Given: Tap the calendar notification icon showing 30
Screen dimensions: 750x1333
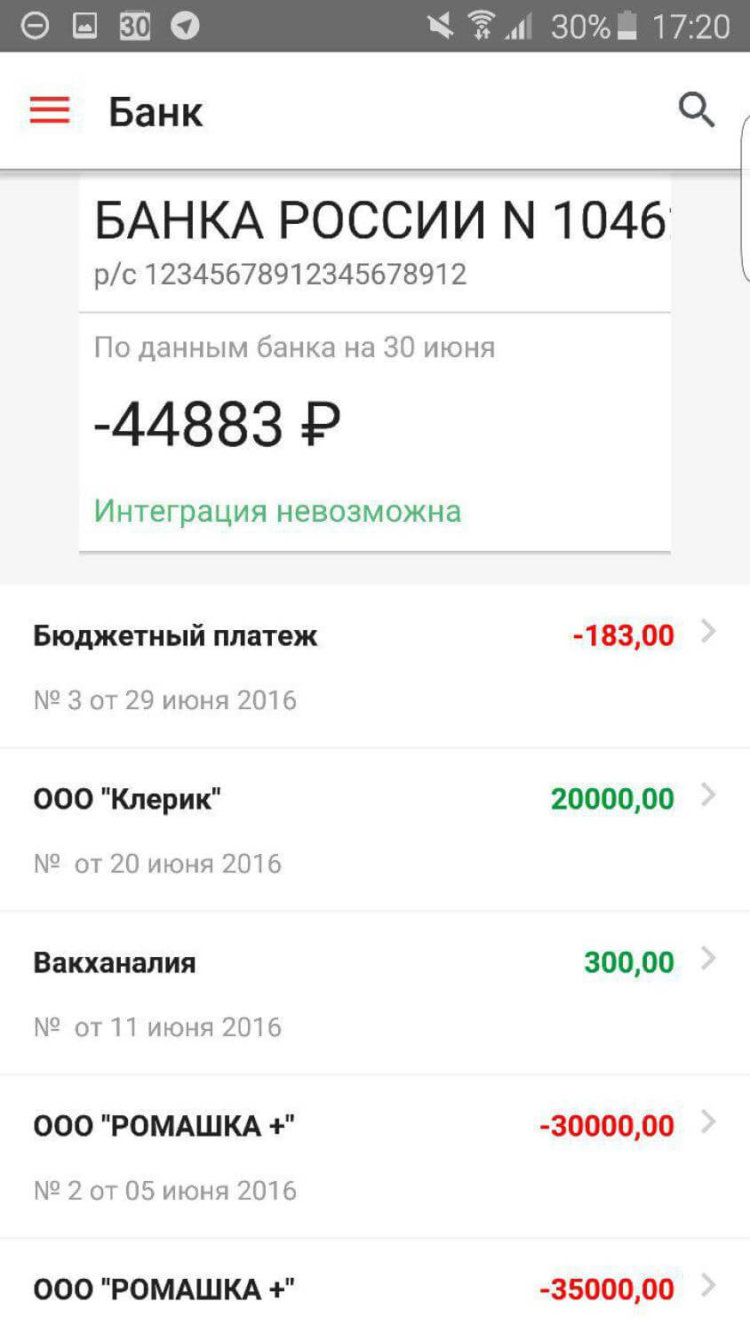Looking at the screenshot, I should tap(131, 26).
